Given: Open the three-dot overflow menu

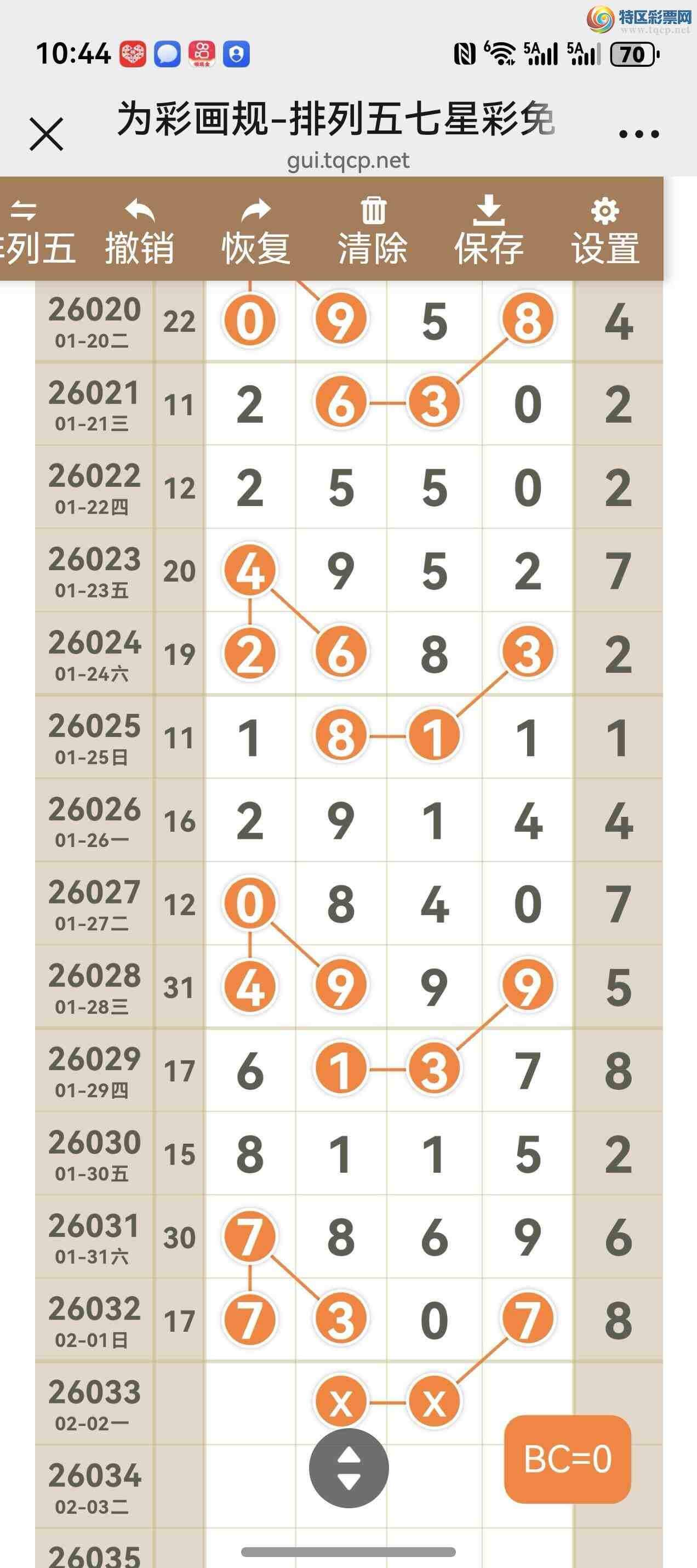Looking at the screenshot, I should (x=638, y=134).
